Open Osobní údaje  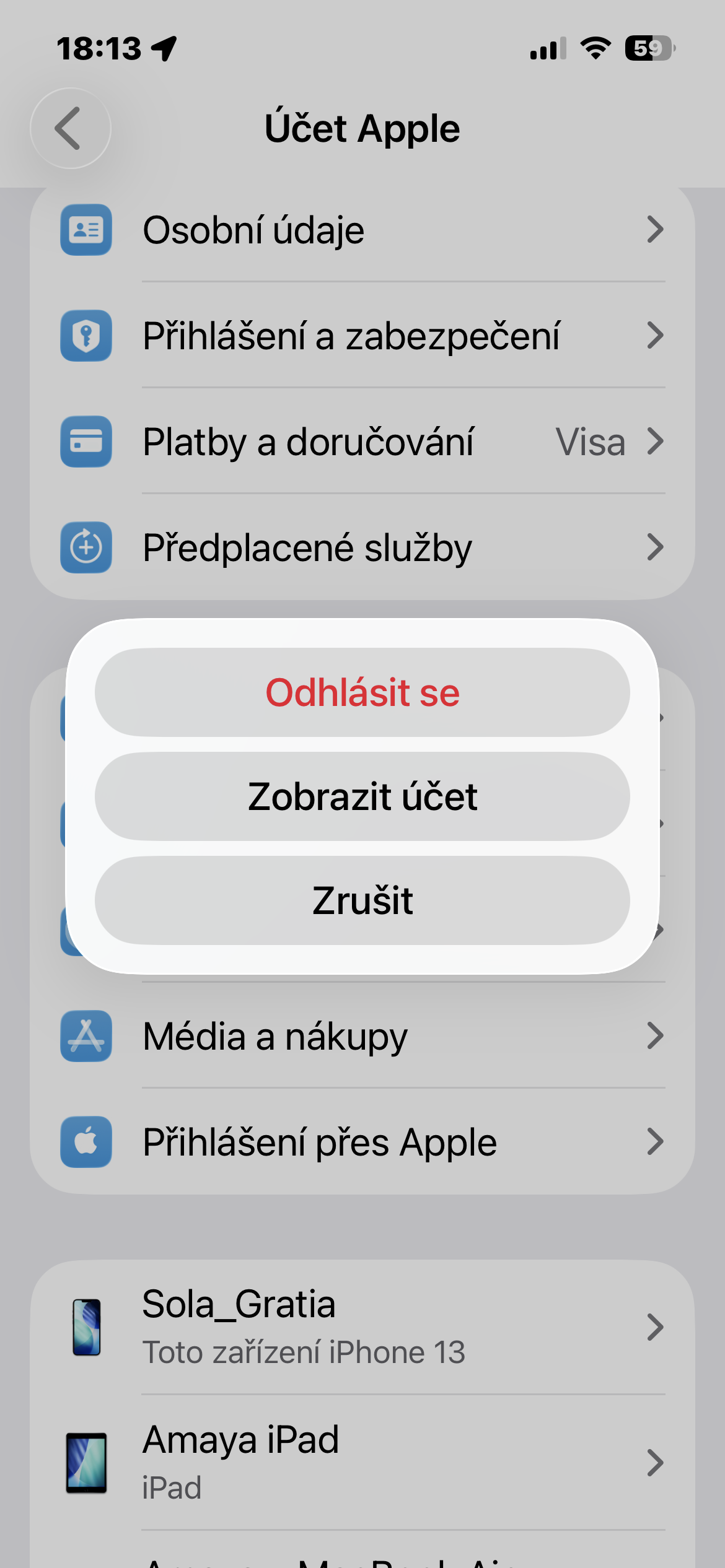tap(362, 230)
